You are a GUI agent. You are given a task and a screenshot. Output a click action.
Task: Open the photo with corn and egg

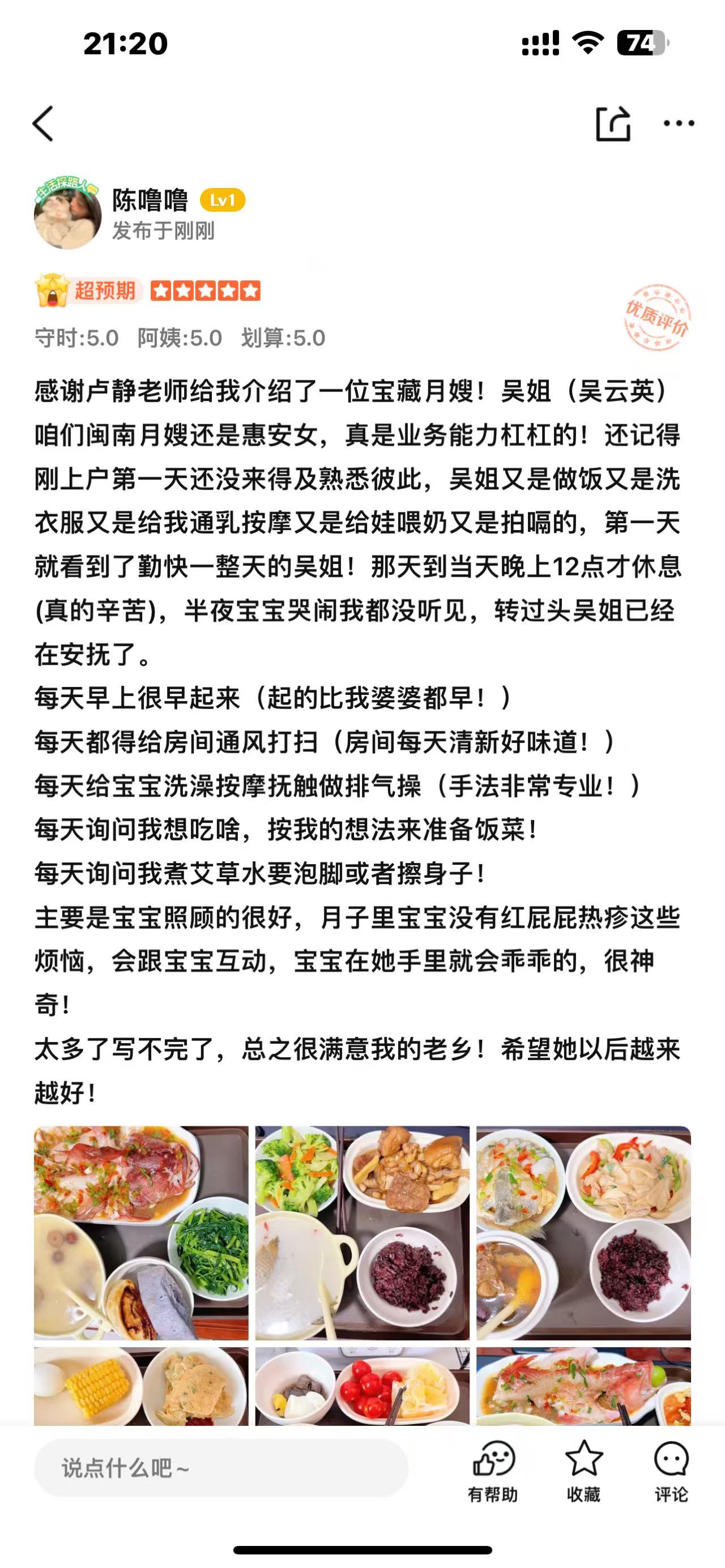coord(141,1386)
